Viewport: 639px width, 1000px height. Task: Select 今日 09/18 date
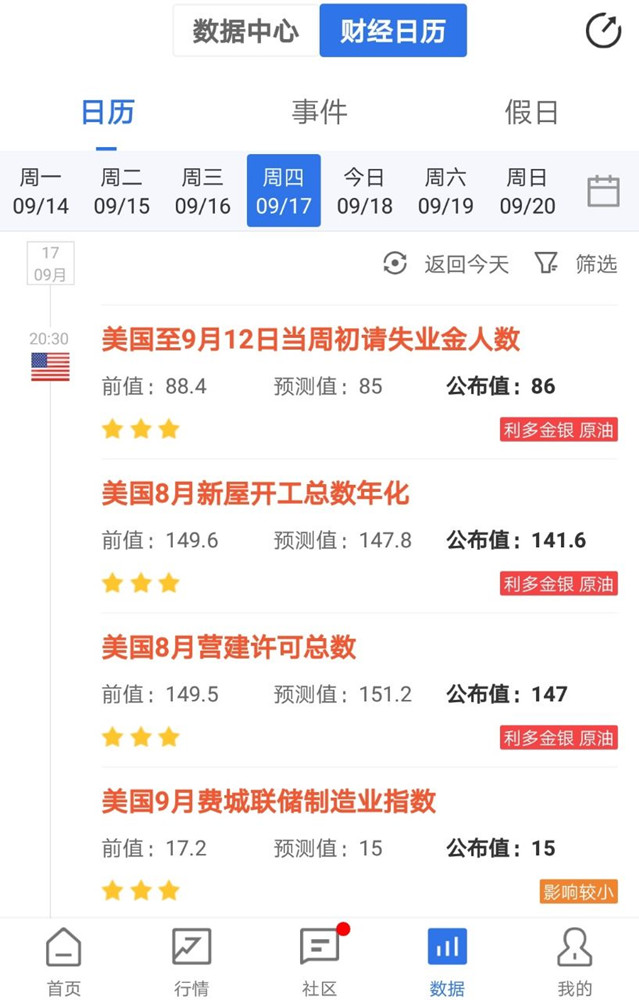(364, 191)
